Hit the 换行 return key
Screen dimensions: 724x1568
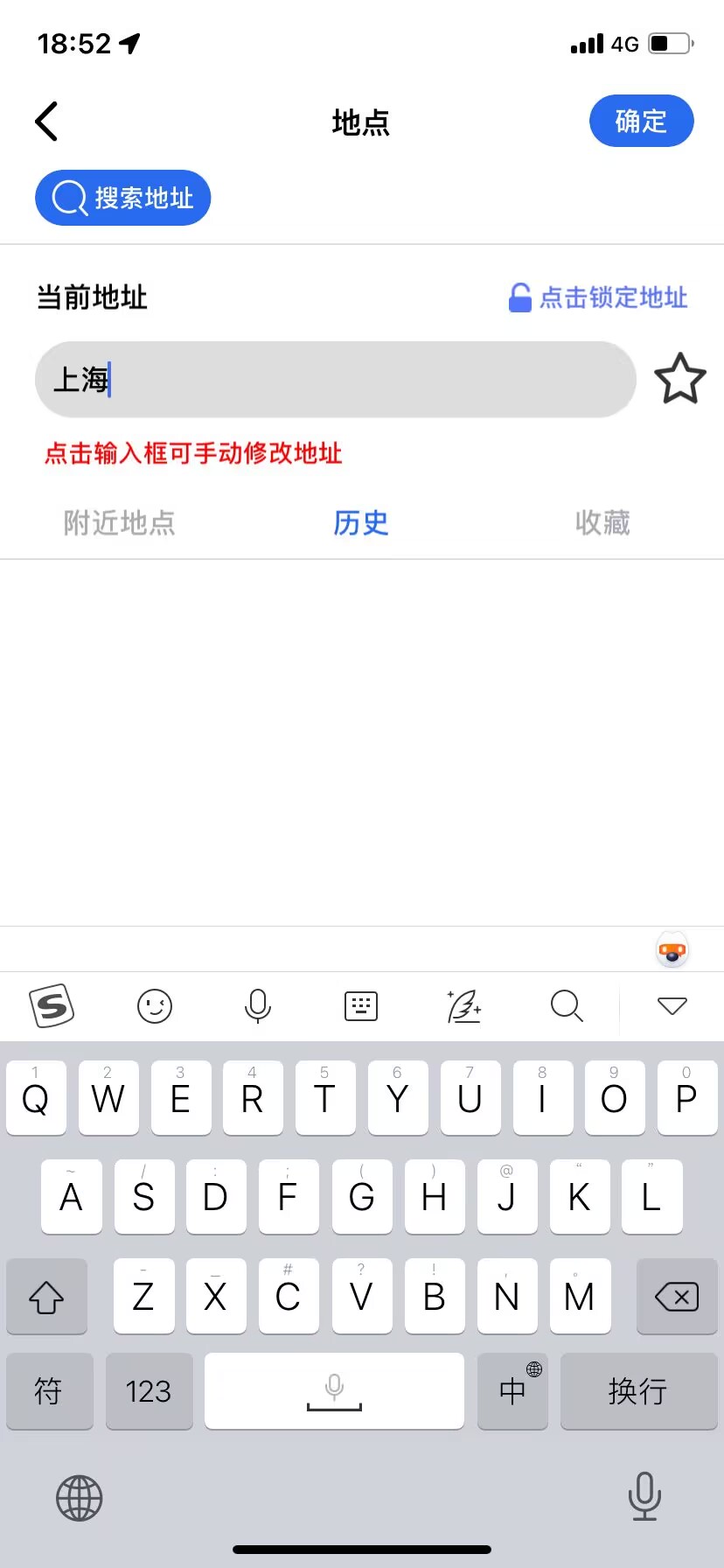638,1391
